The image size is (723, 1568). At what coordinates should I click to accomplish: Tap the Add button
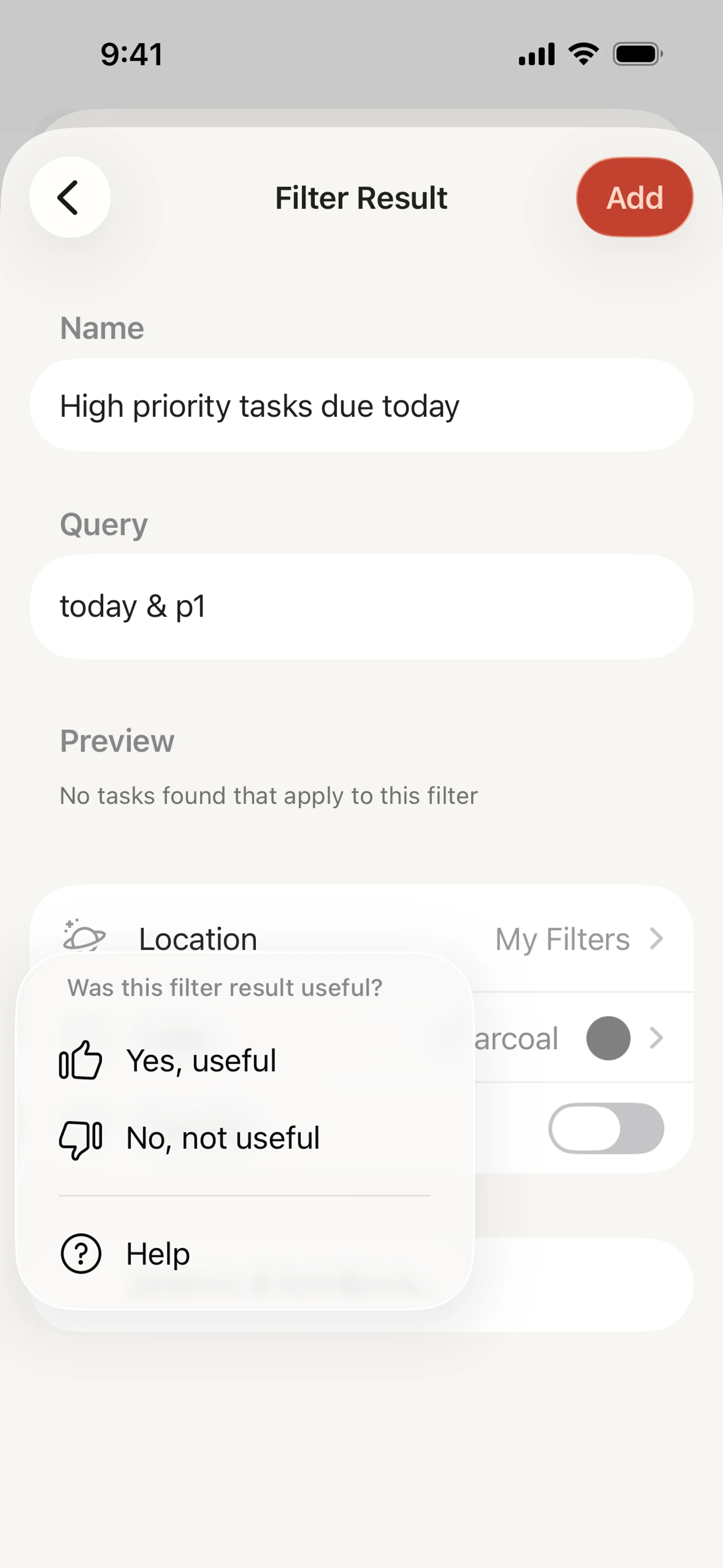click(x=634, y=197)
